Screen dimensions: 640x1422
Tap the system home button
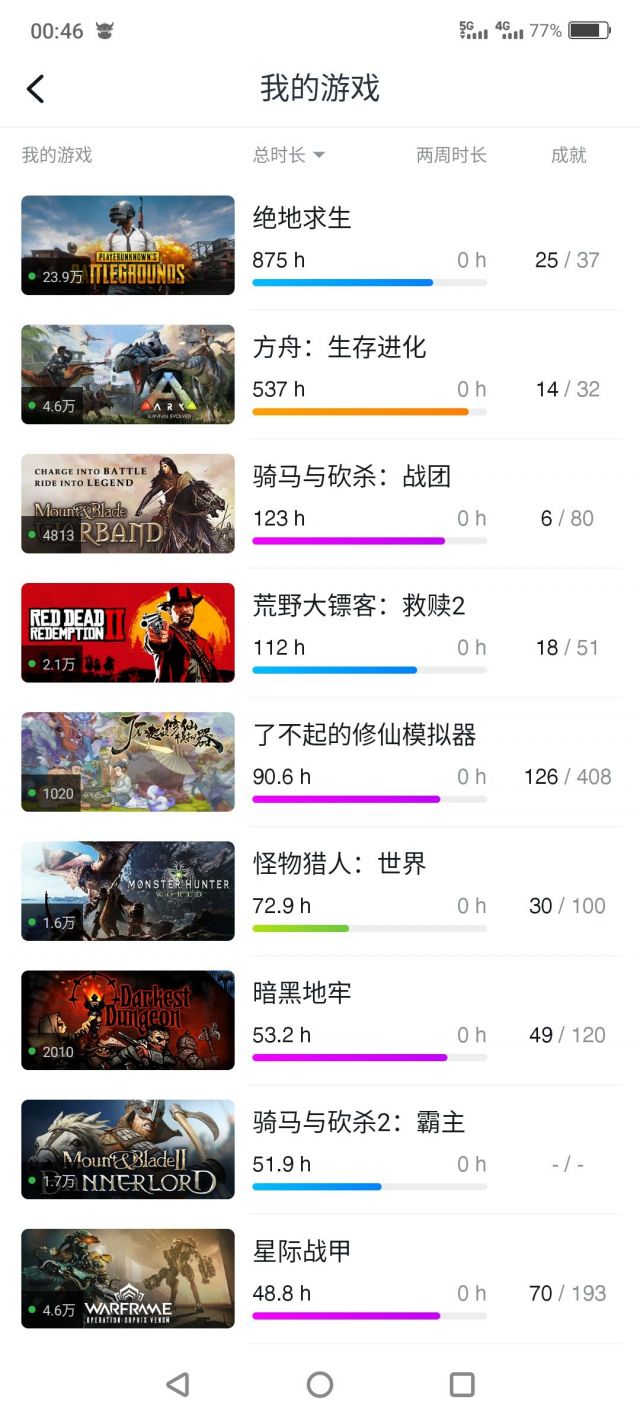(x=320, y=1384)
